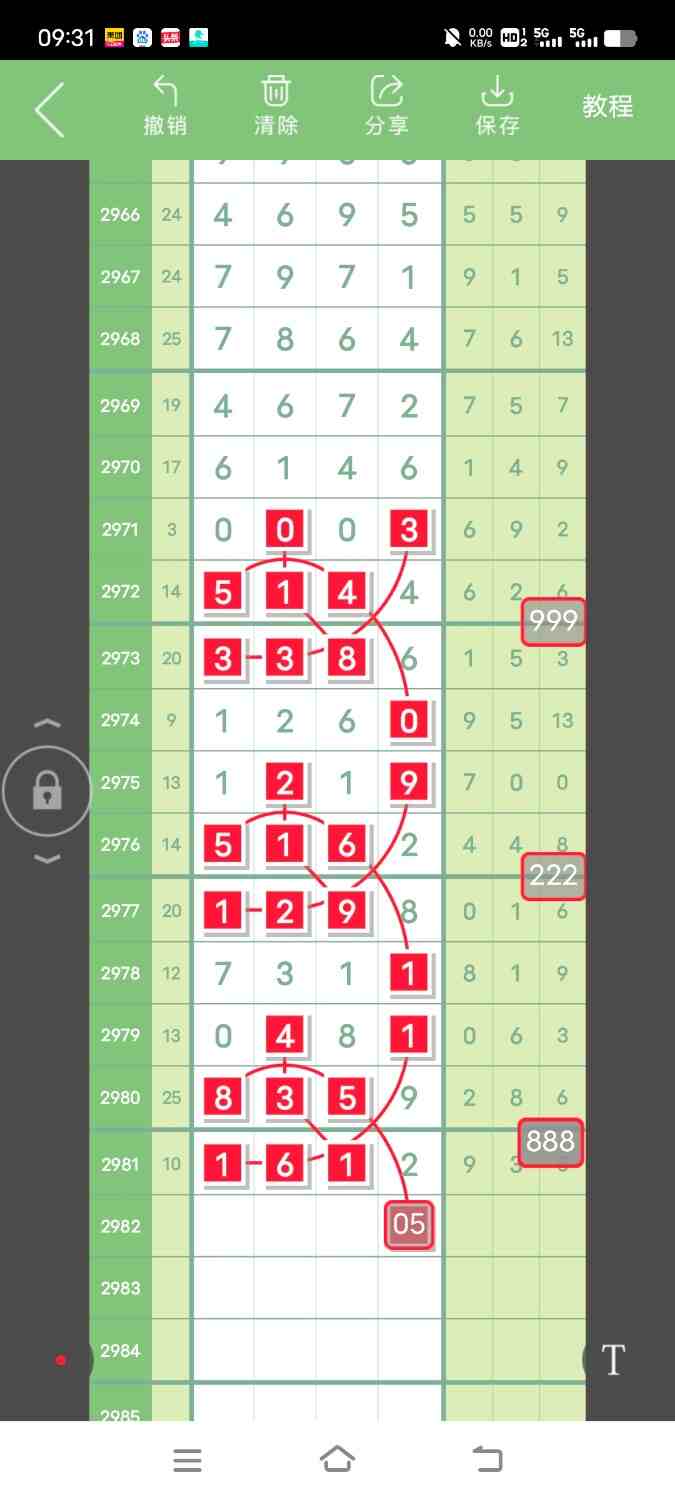Open the system recent apps menu
The height and width of the screenshot is (1500, 675).
pos(188,1460)
